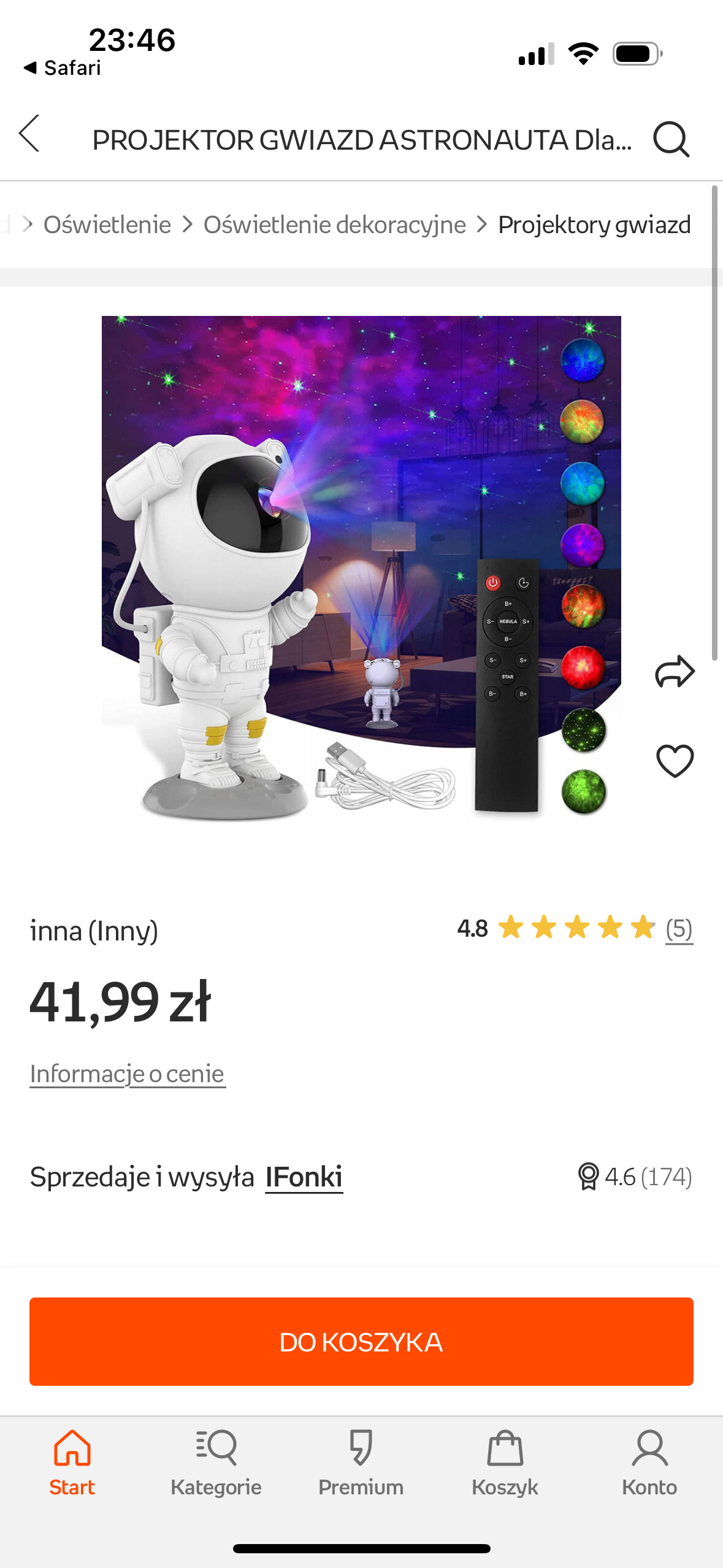Open the Konto tab
This screenshot has width=723, height=1568.
[649, 1463]
